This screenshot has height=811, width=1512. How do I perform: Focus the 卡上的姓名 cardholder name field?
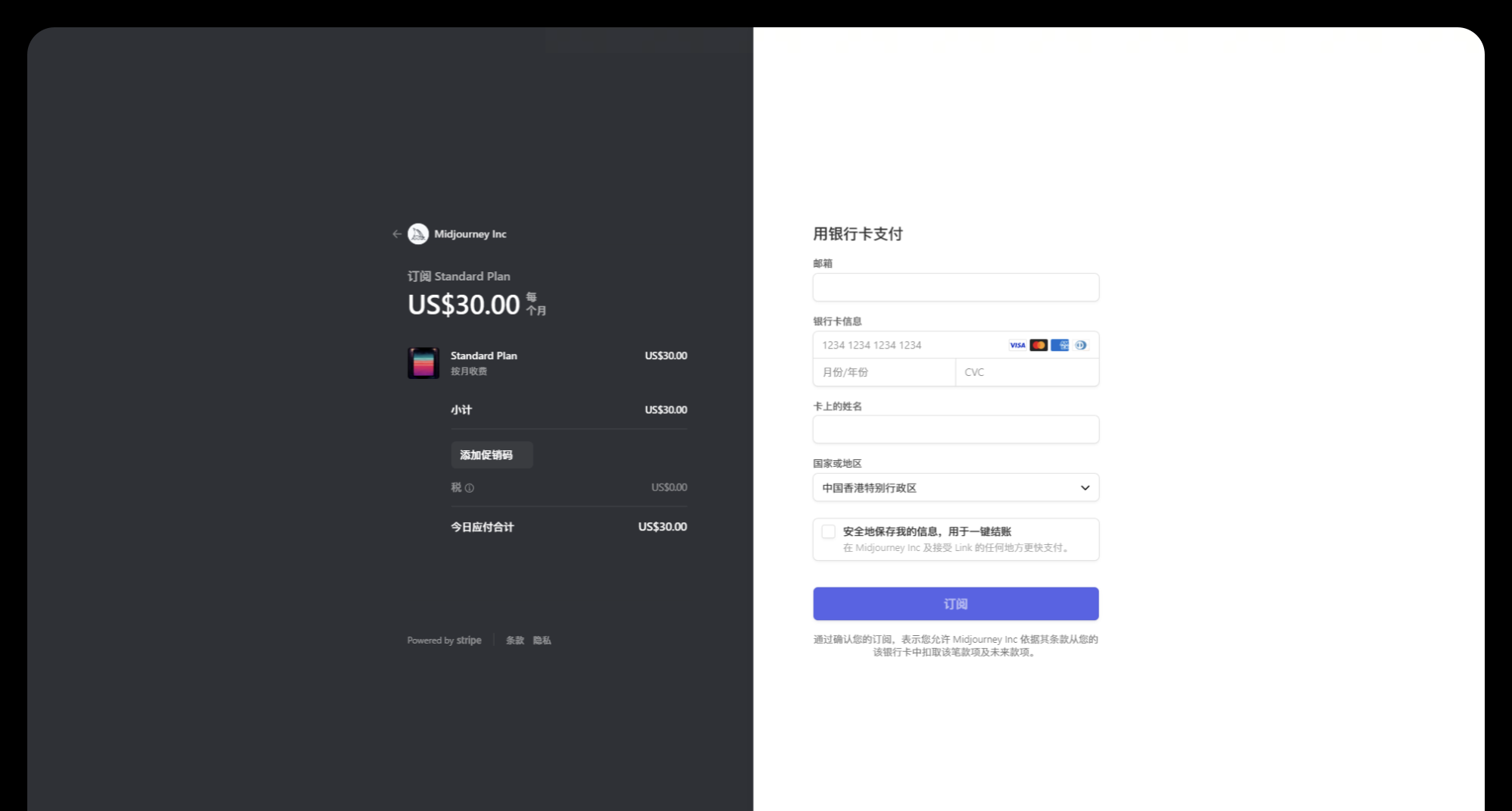pos(955,430)
